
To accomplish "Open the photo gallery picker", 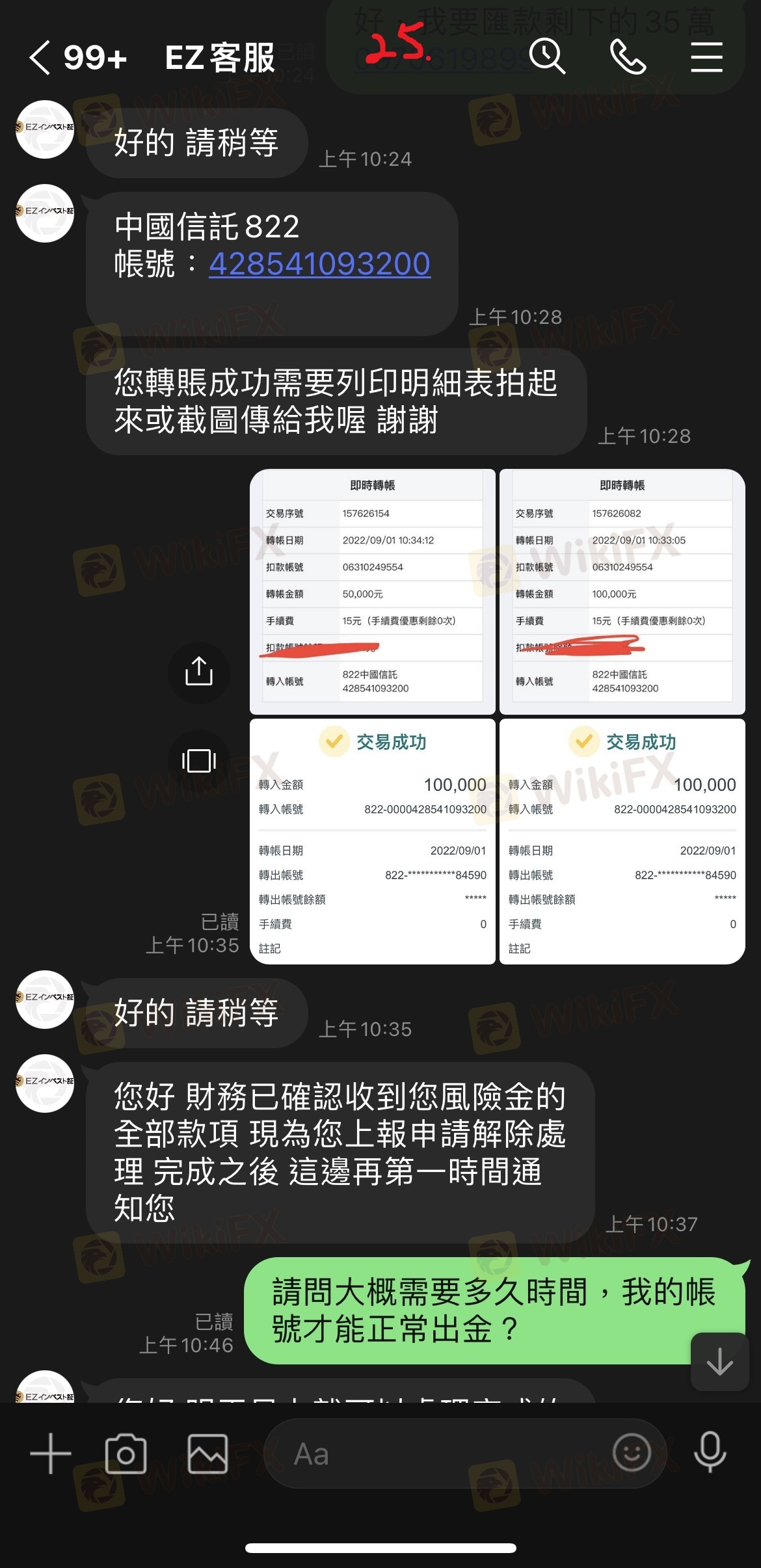I will pos(207,1453).
